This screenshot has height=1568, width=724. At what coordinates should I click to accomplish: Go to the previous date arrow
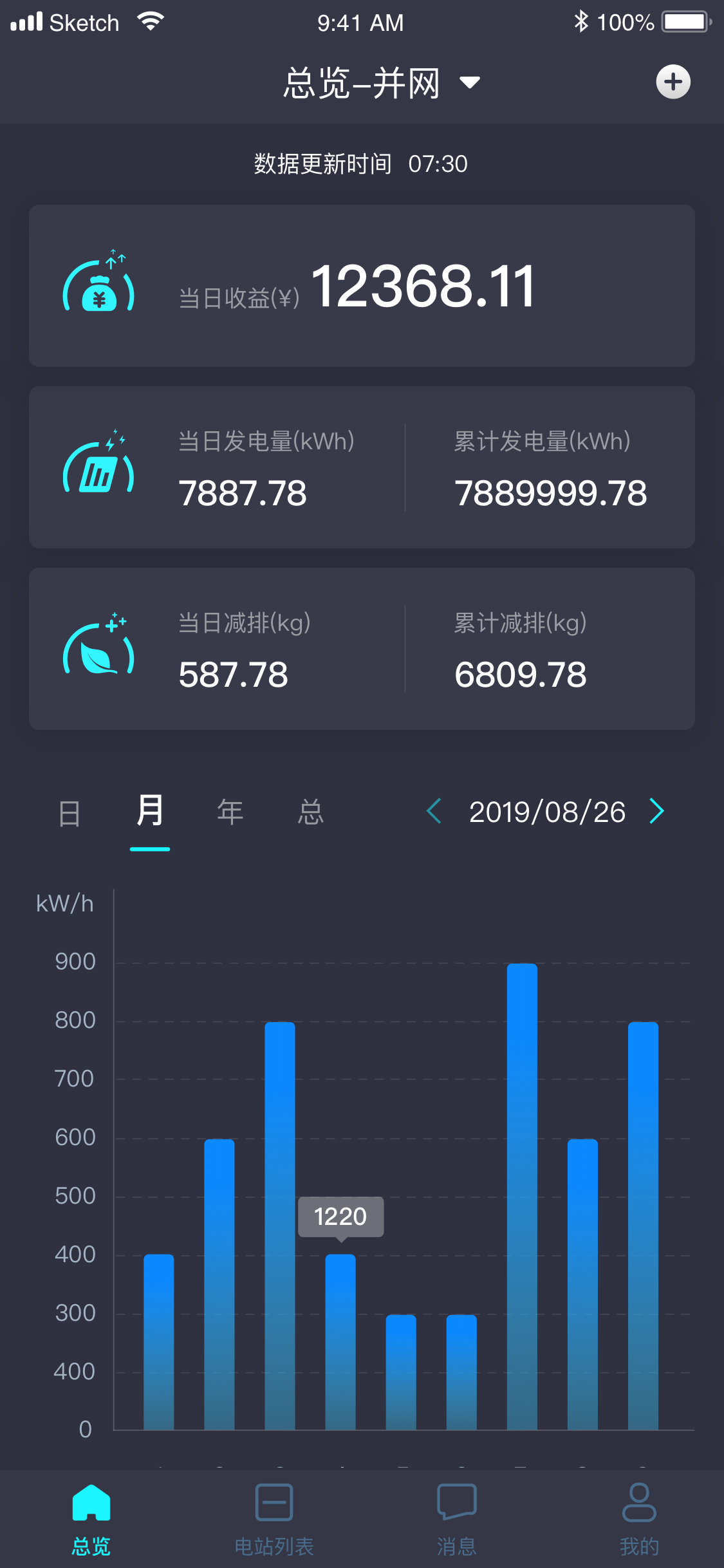coord(434,811)
